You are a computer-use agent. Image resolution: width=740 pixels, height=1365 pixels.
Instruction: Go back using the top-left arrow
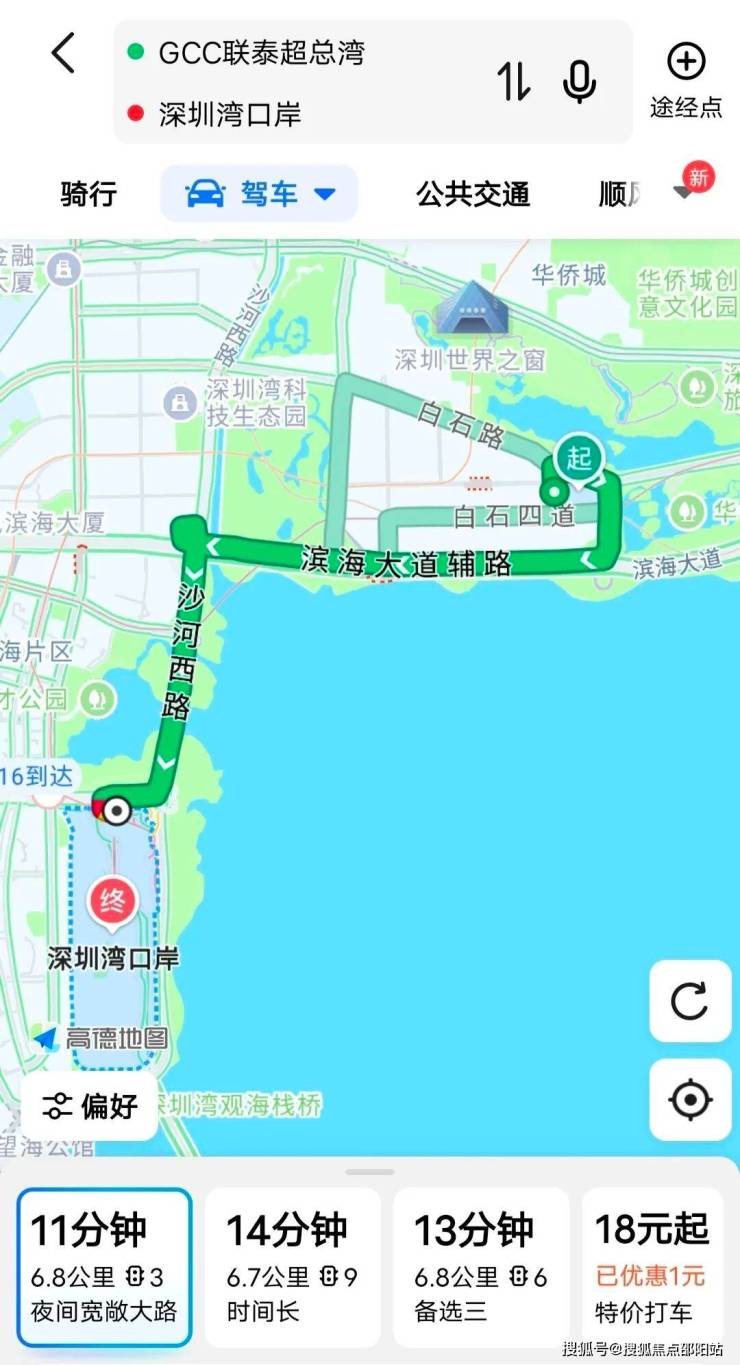[x=63, y=53]
